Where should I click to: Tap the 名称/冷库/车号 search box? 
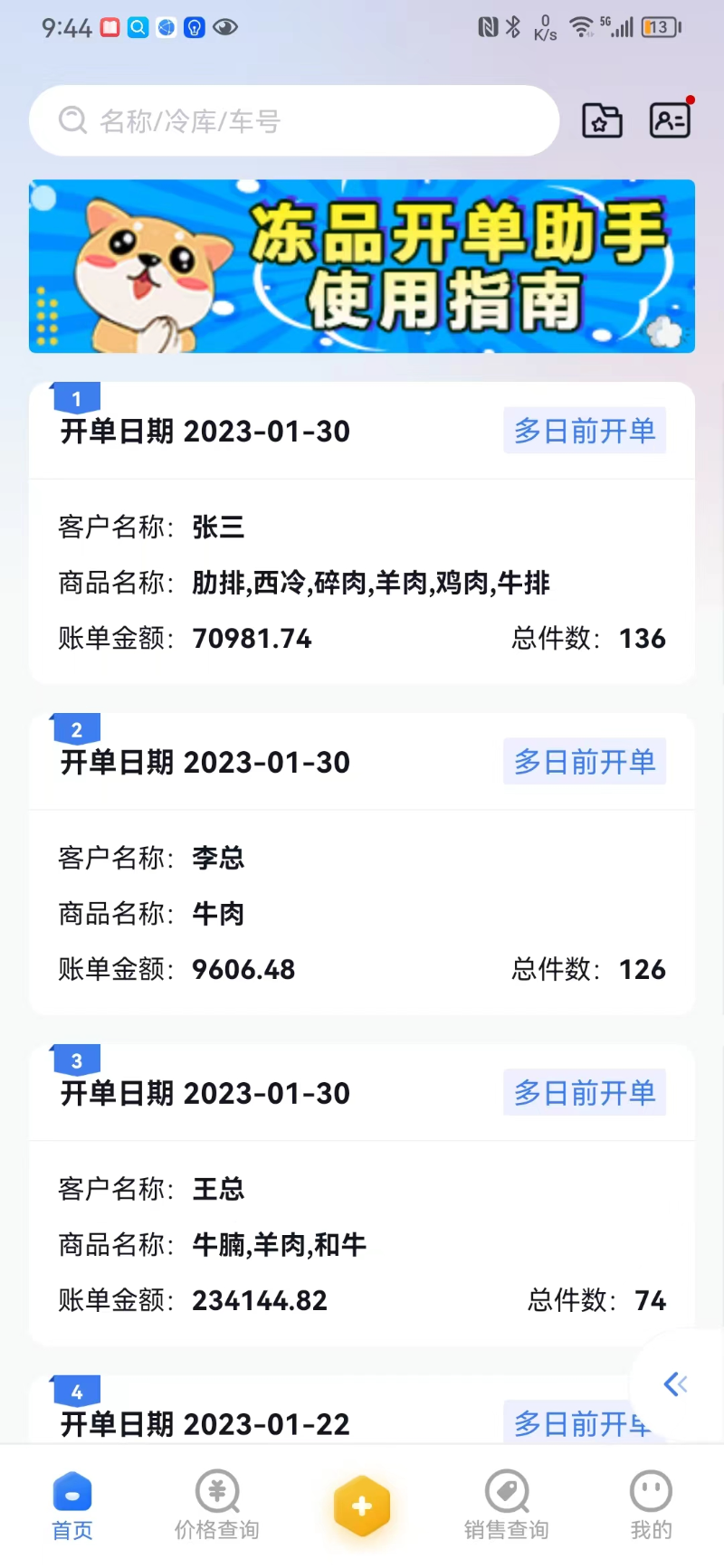click(294, 120)
